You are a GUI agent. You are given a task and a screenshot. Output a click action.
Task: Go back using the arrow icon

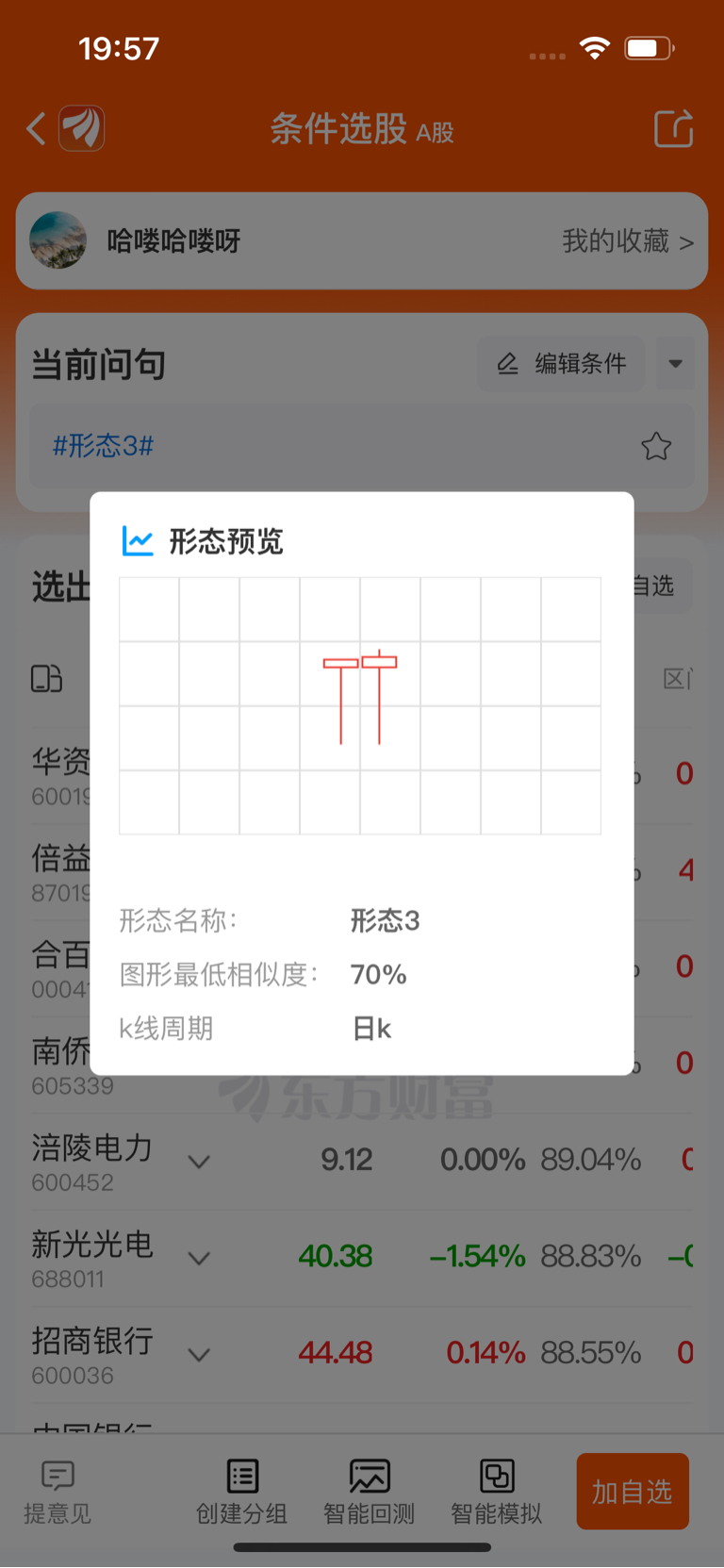(36, 128)
